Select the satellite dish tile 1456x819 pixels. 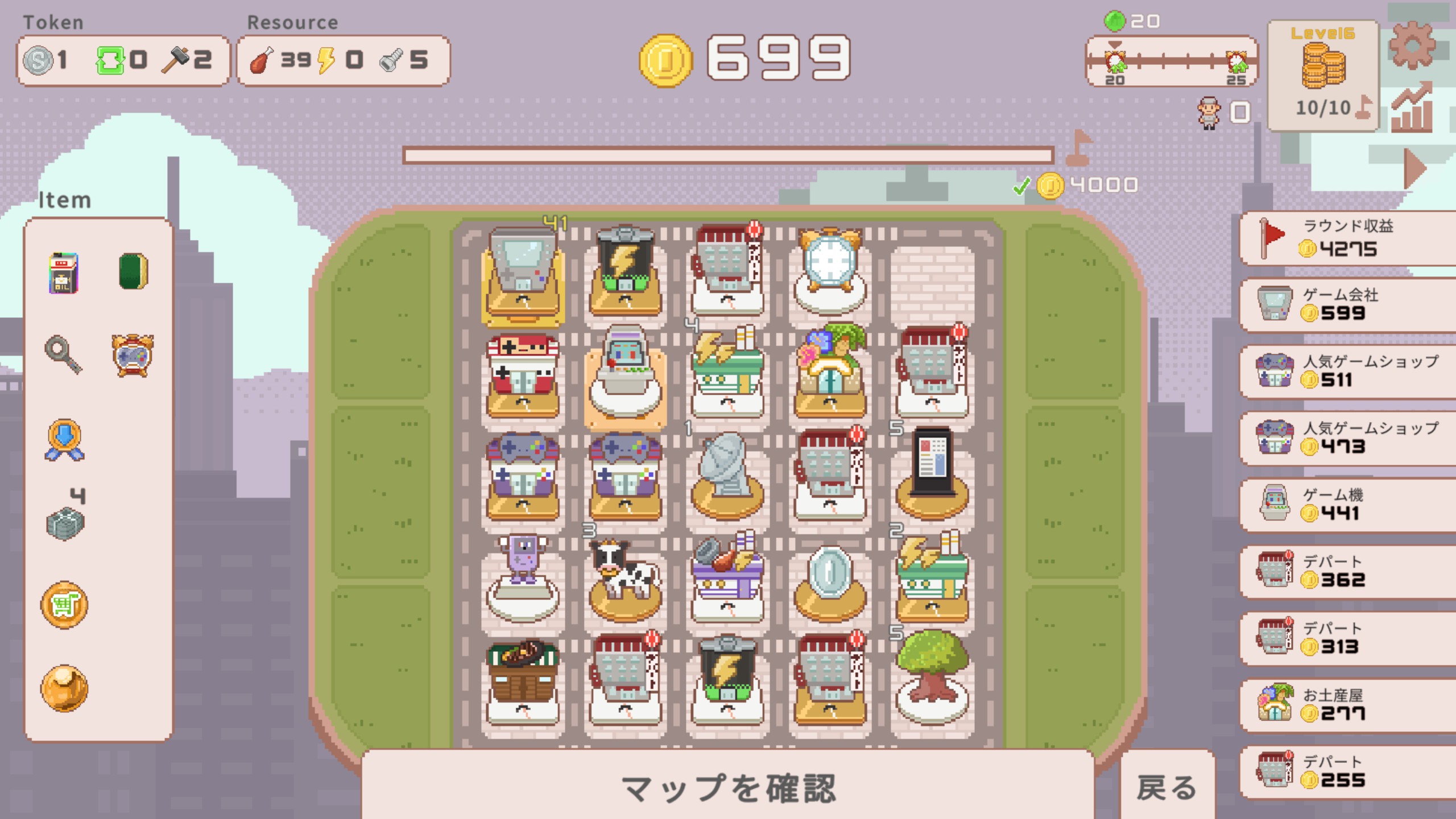[727, 475]
